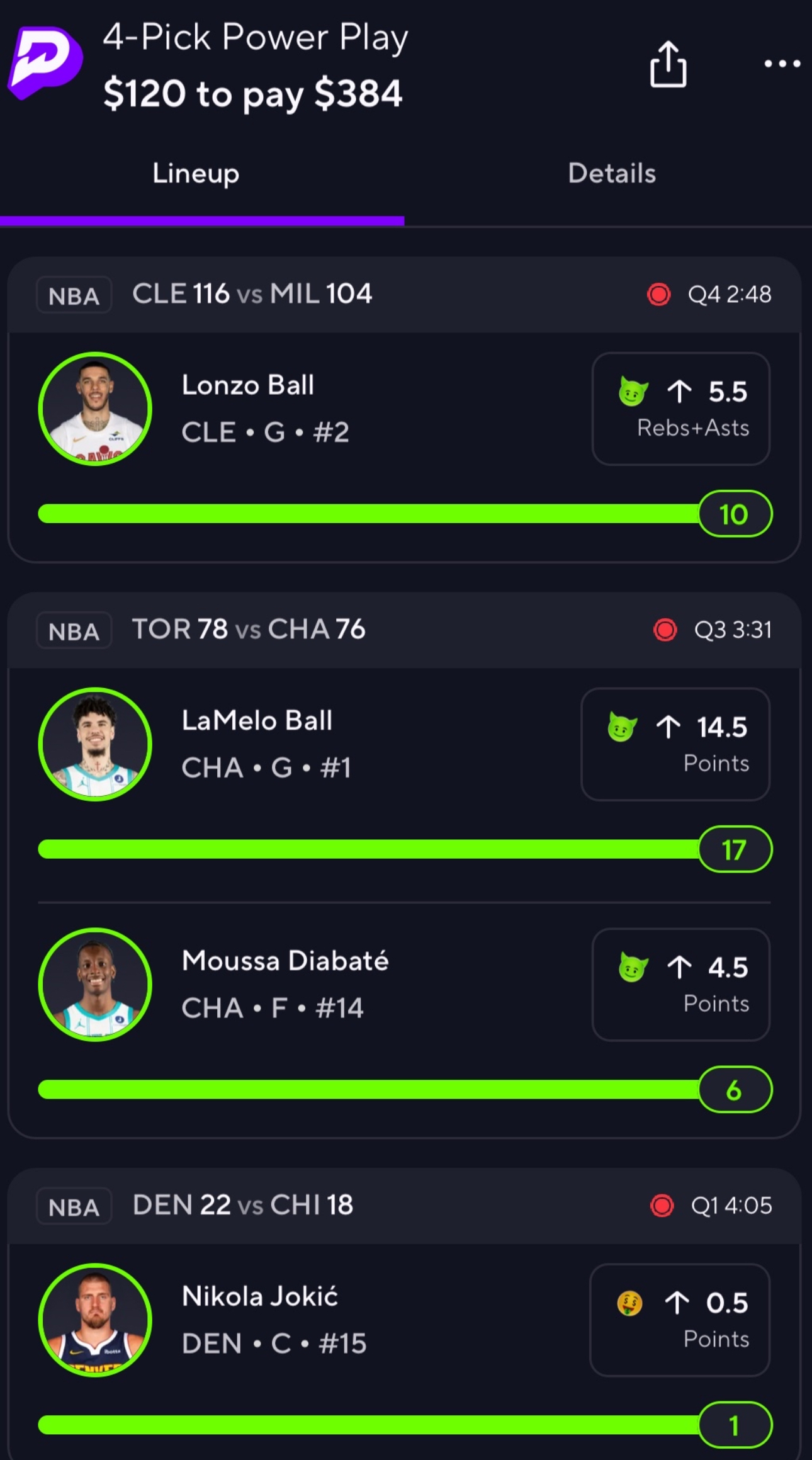View the CLE vs MIL game header
Screen dimensions: 812x1460
click(x=404, y=295)
